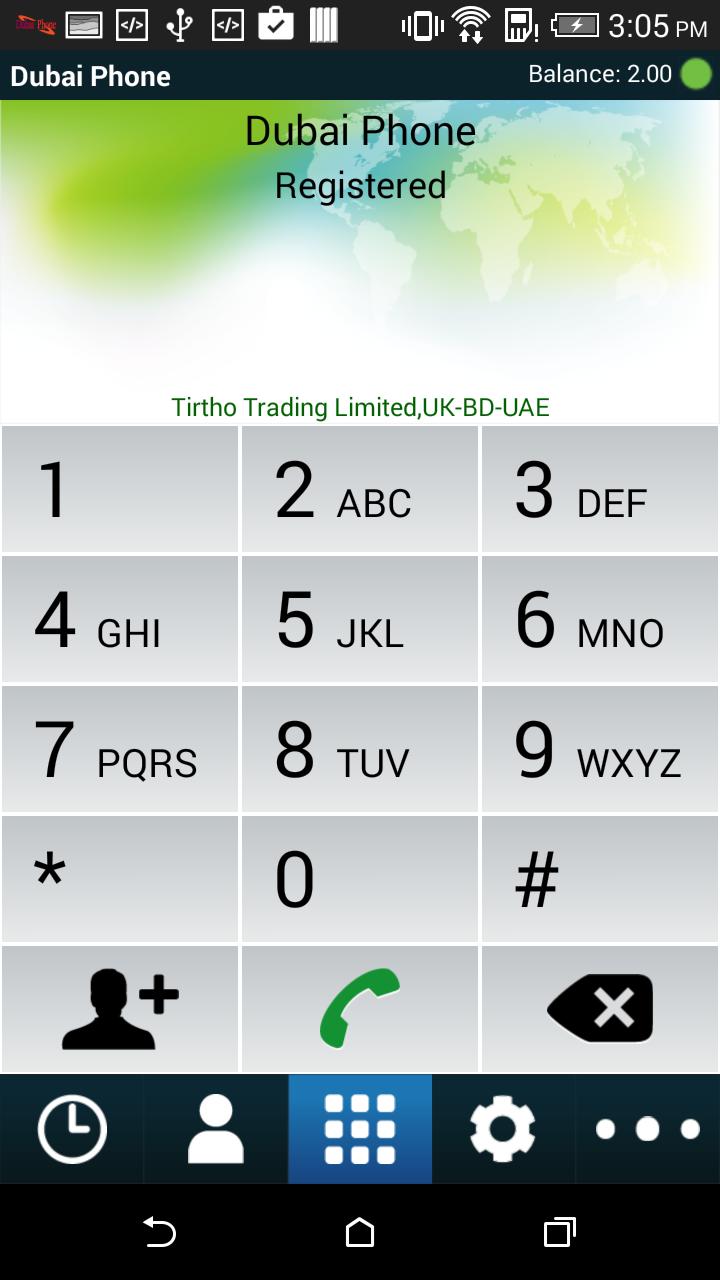Viewport: 720px width, 1280px height.
Task: Tap the backspace delete key
Action: tap(599, 1008)
